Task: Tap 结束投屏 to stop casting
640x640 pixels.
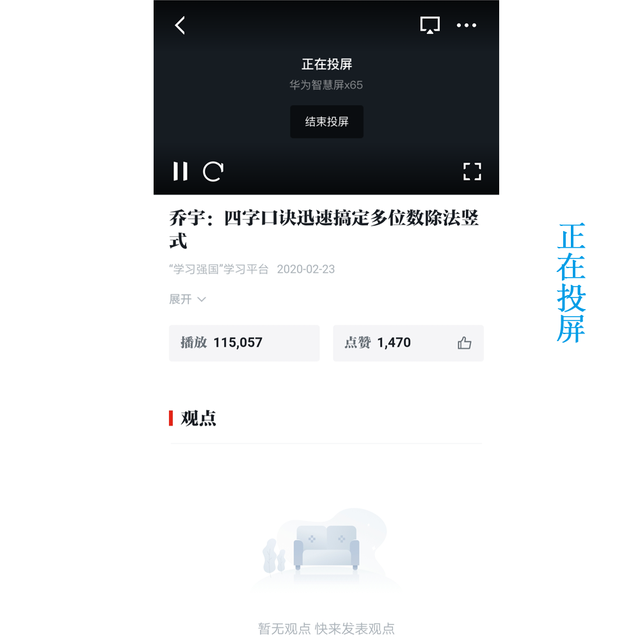Action: click(327, 122)
